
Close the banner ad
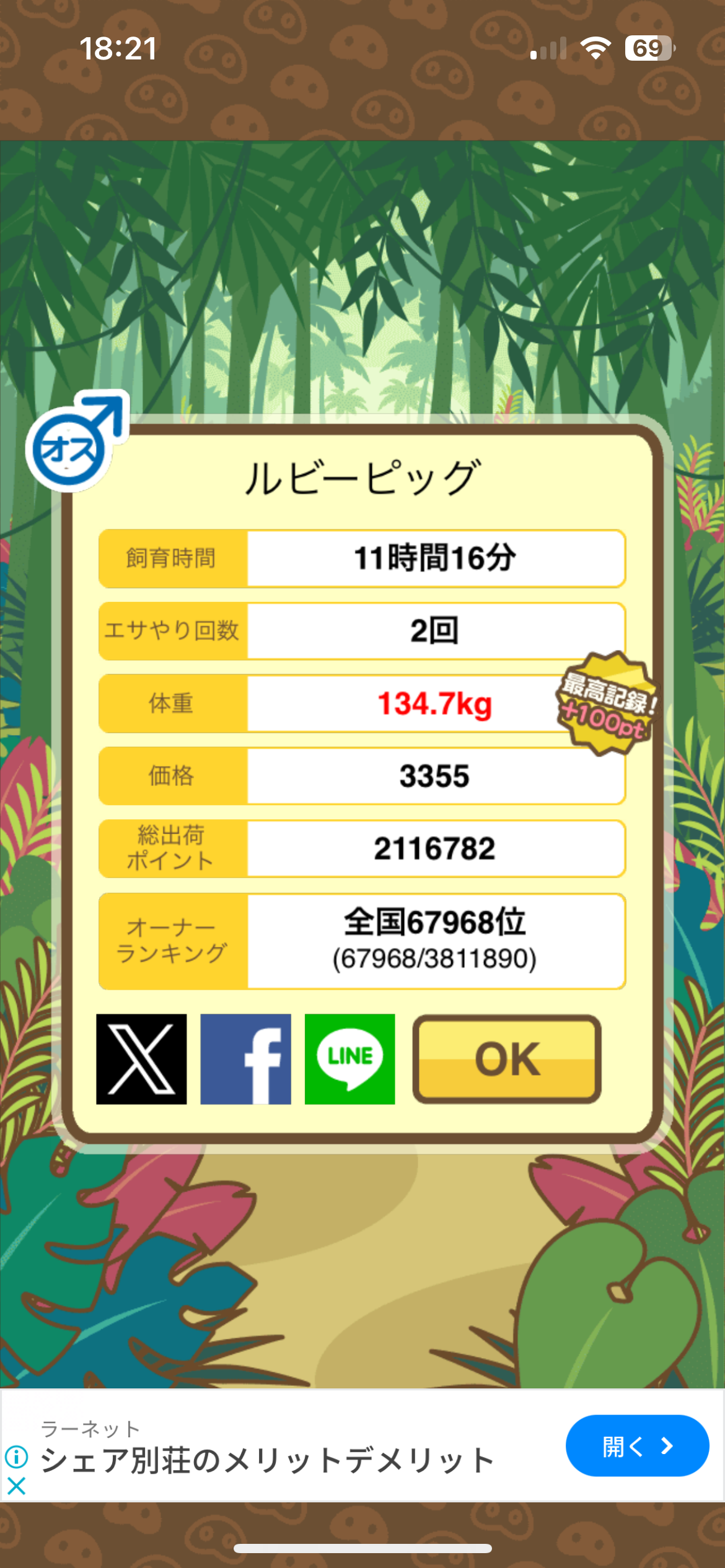pyautogui.click(x=17, y=1486)
